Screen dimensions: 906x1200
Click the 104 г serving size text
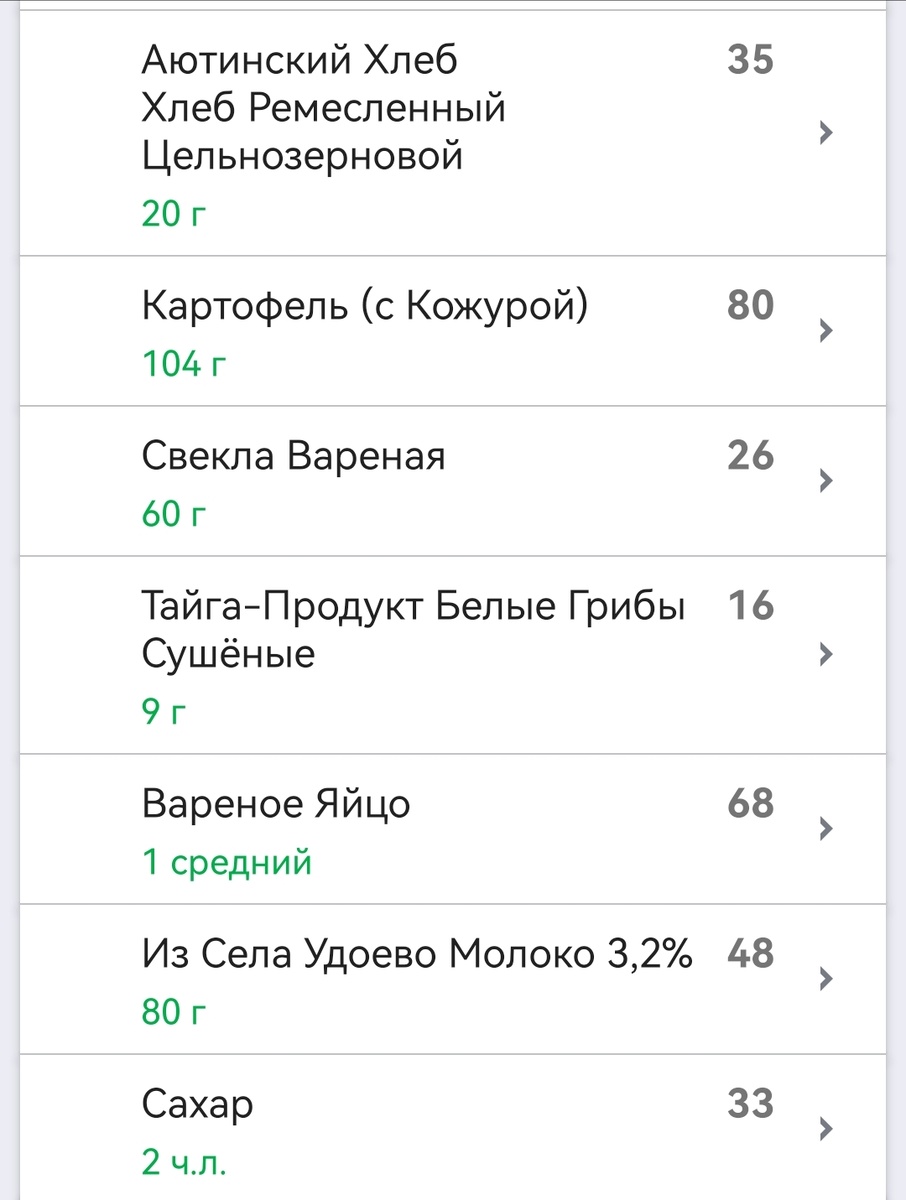pyautogui.click(x=183, y=364)
